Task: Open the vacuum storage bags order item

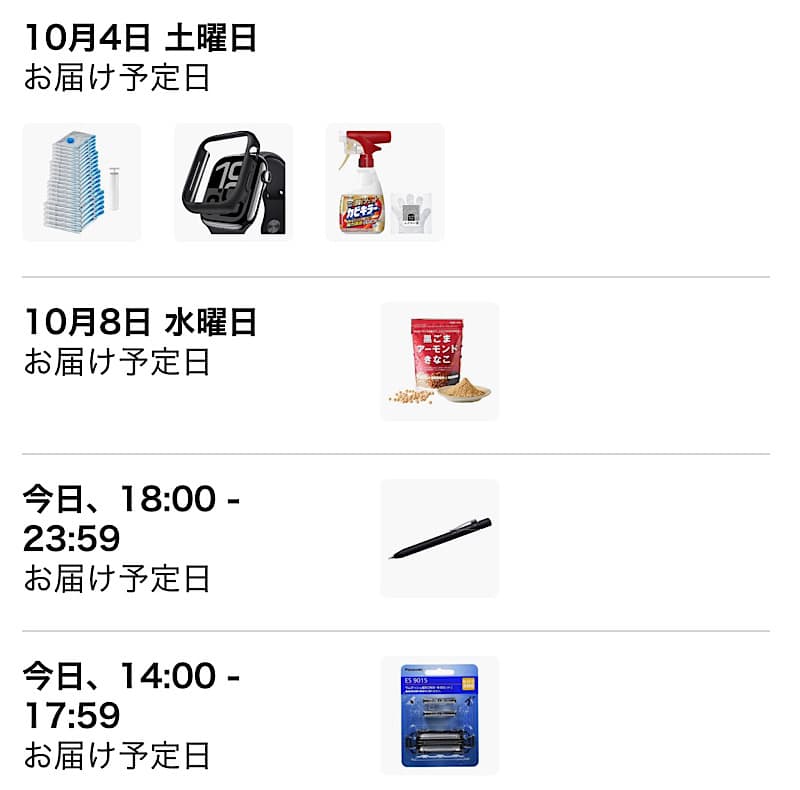Action: click(x=82, y=182)
